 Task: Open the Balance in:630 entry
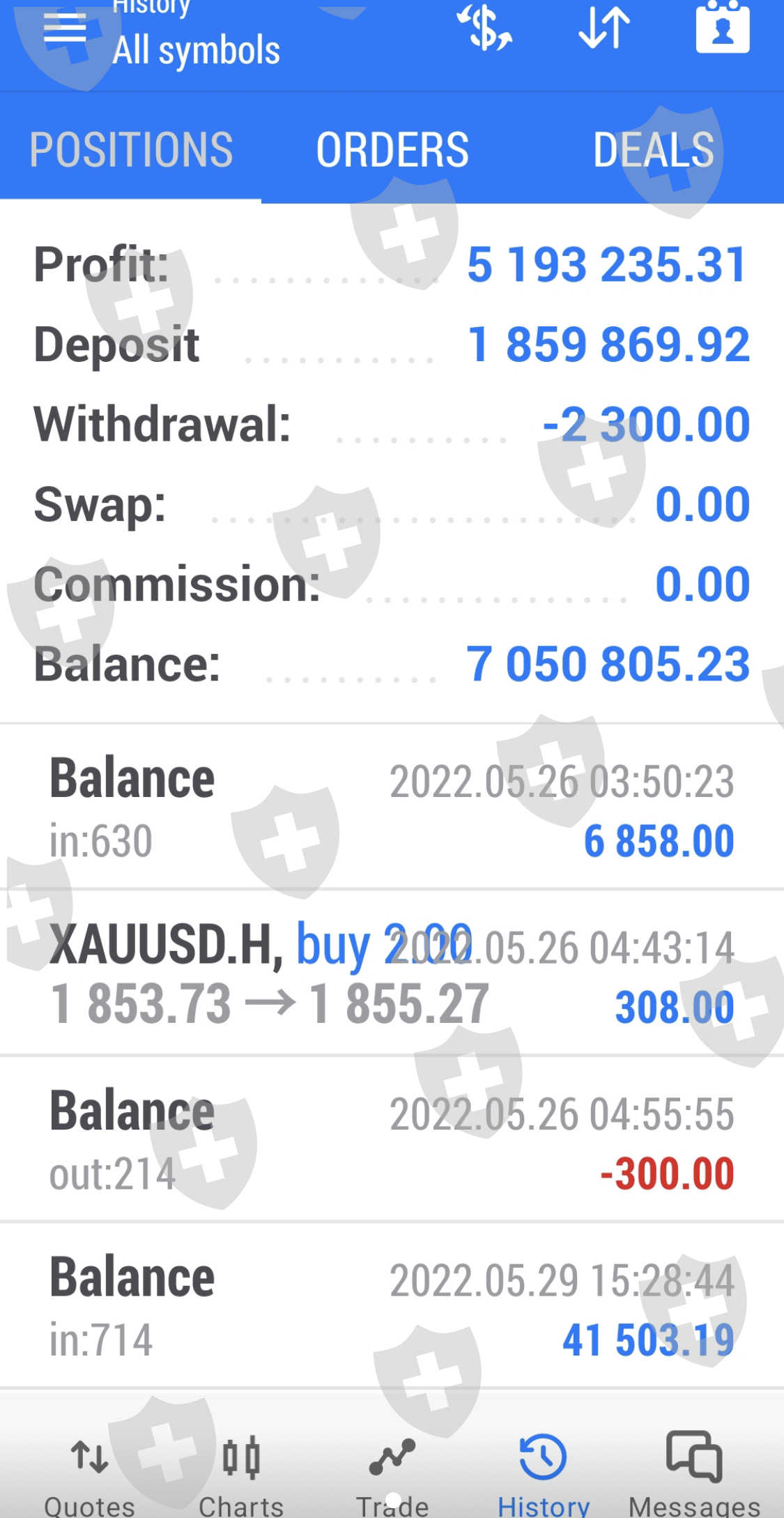pos(392,807)
